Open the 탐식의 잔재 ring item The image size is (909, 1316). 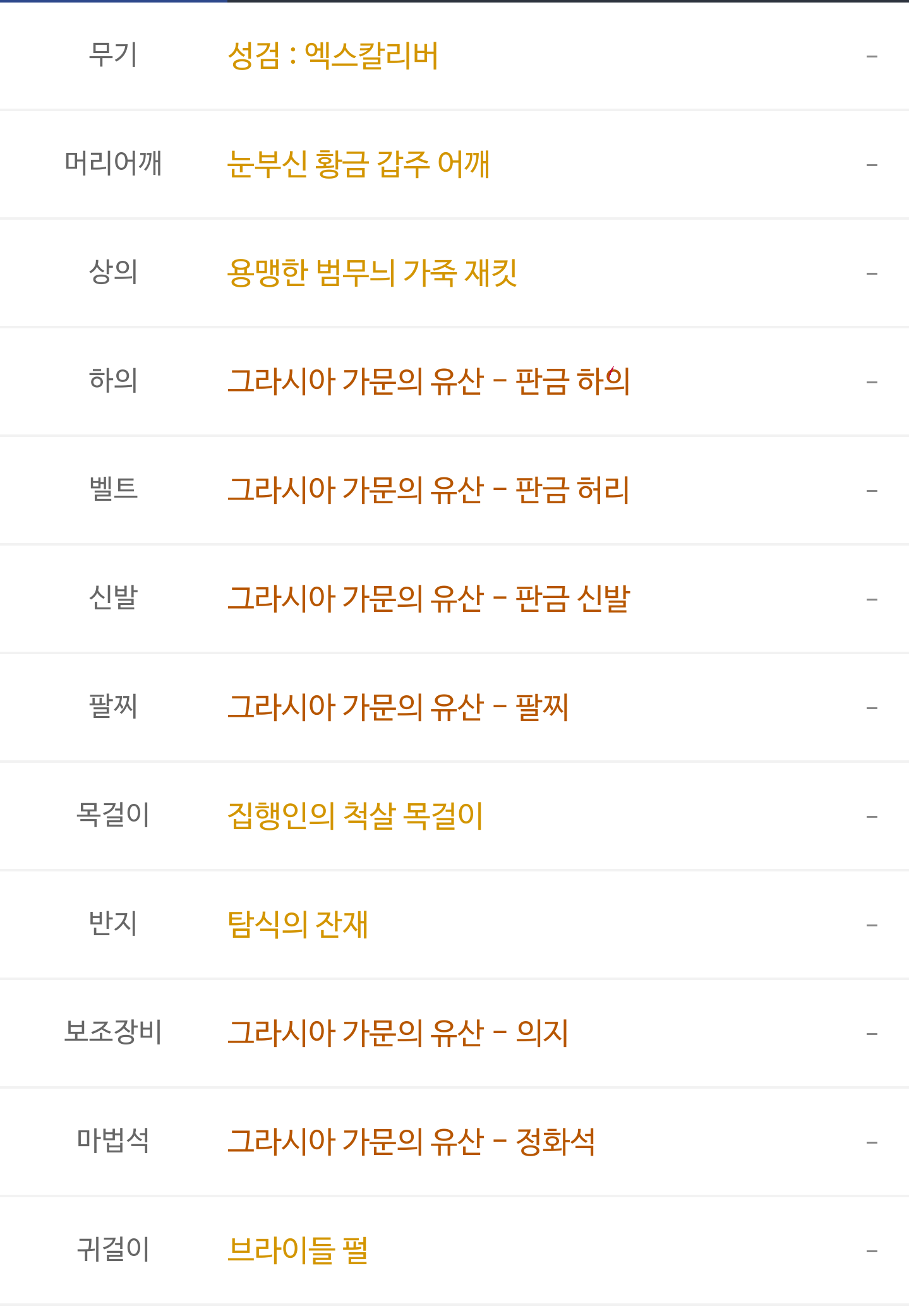tap(298, 924)
